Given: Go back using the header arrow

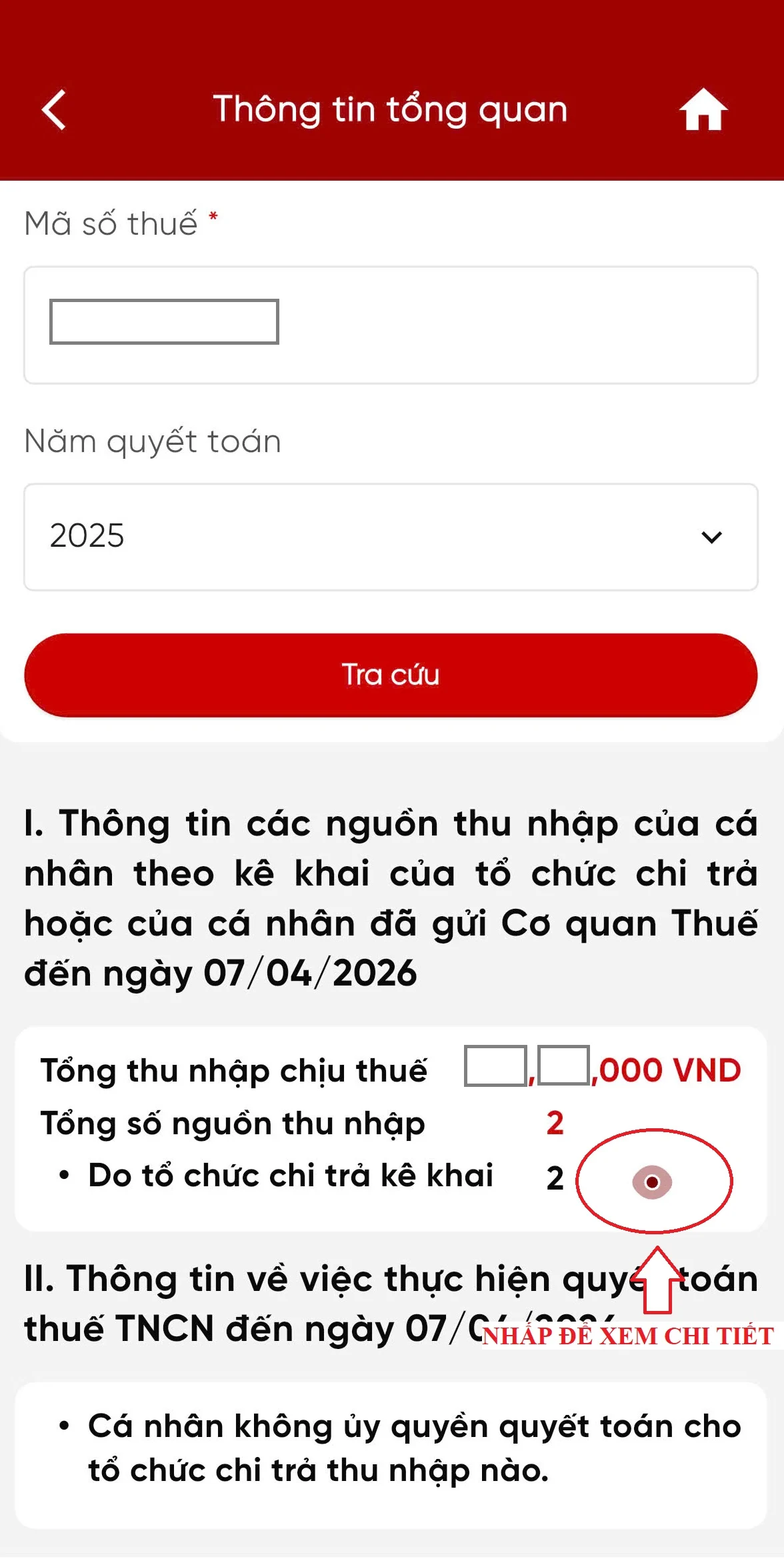Looking at the screenshot, I should coord(54,110).
